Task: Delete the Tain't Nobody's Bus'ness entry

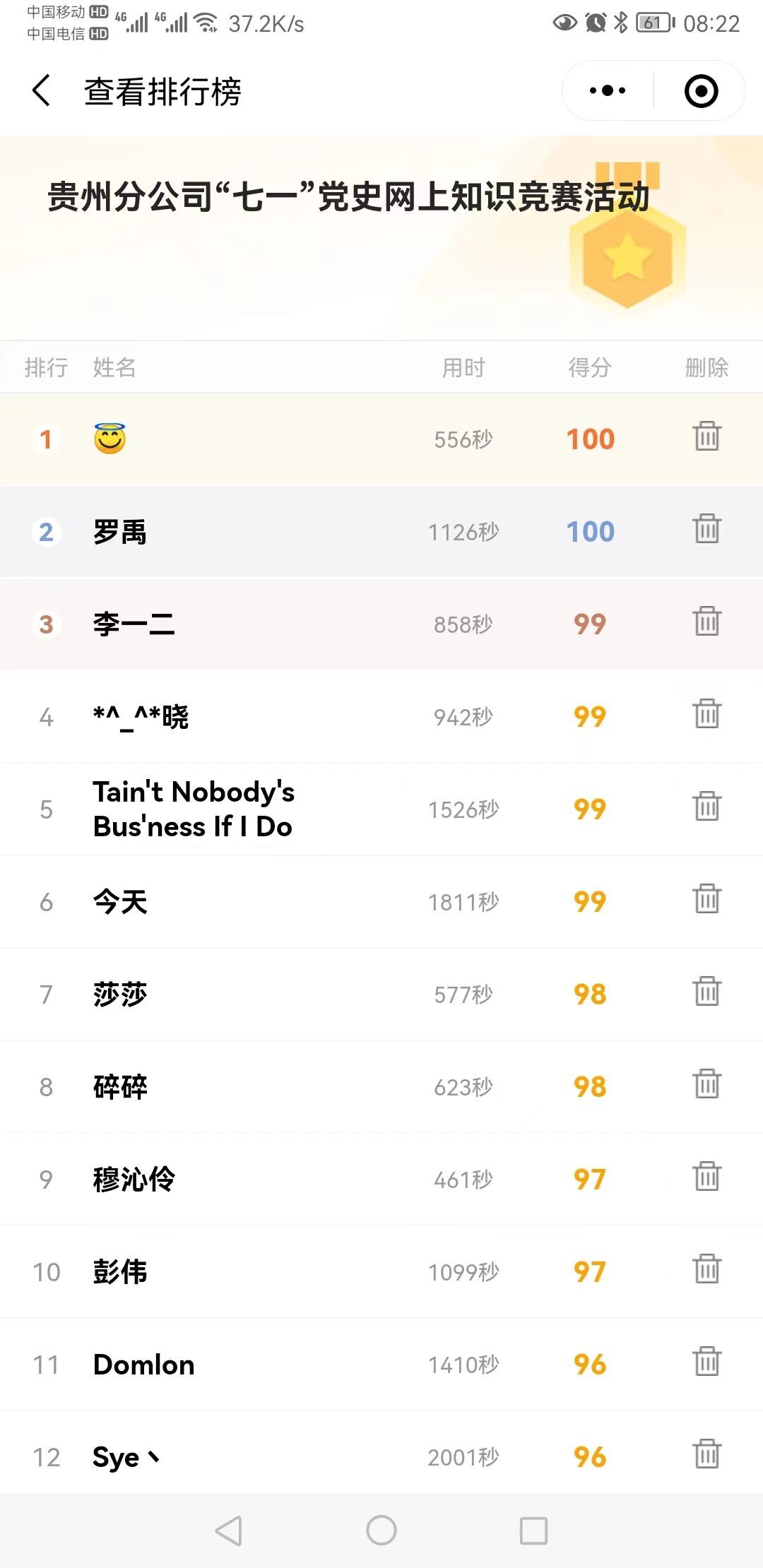Action: tap(706, 807)
